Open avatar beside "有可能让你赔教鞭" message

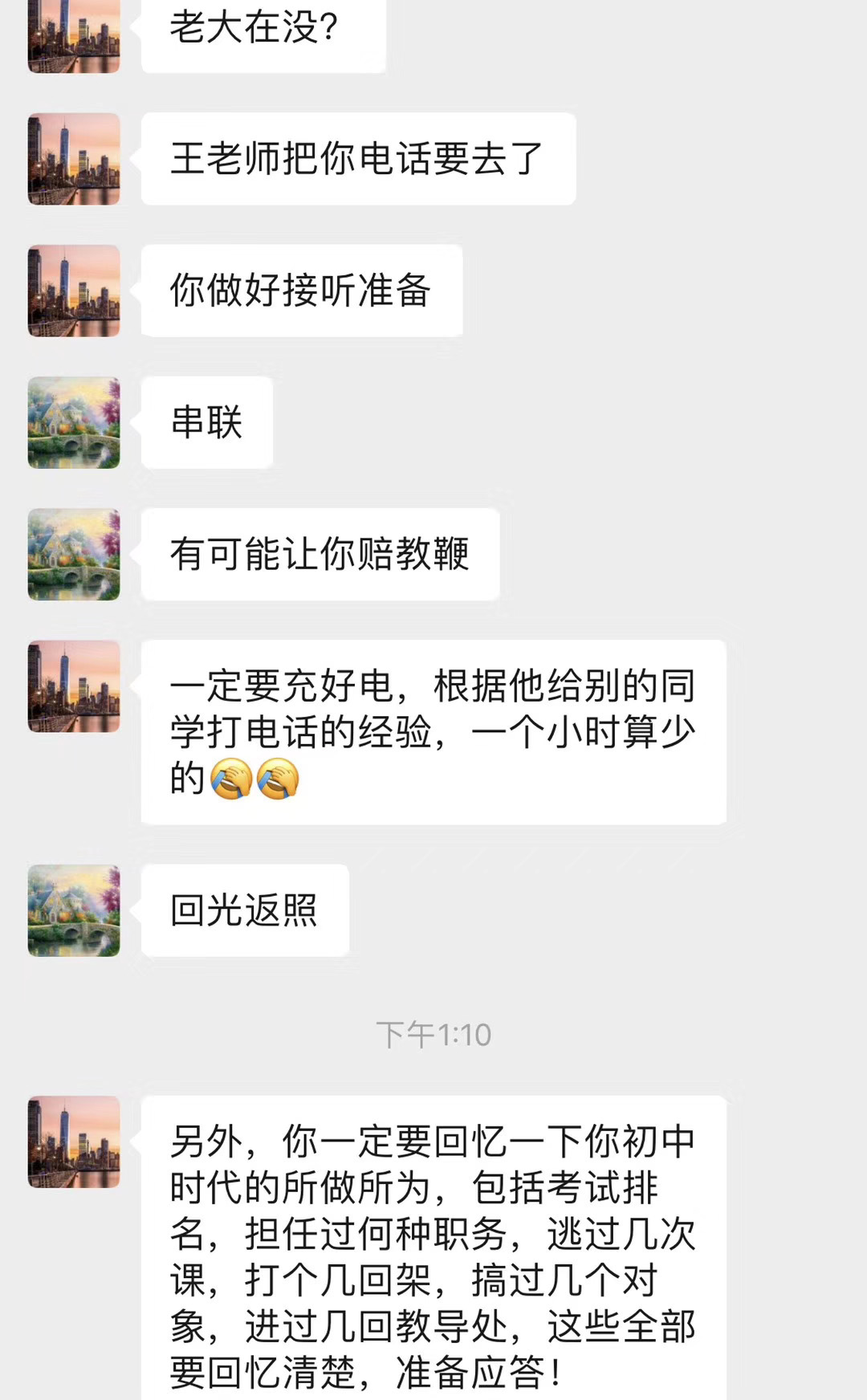74,554
